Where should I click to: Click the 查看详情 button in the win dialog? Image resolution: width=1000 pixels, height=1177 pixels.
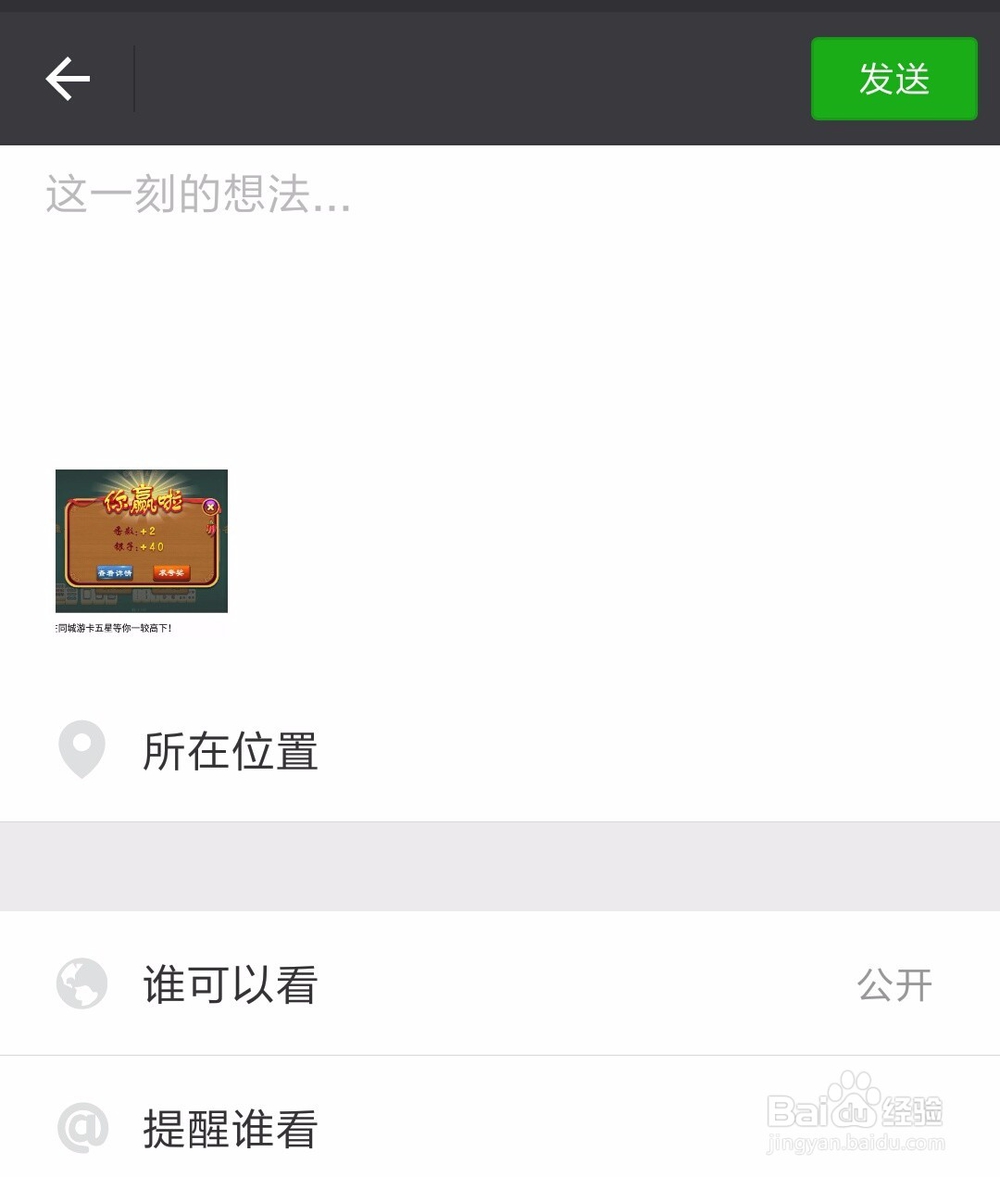[115, 573]
